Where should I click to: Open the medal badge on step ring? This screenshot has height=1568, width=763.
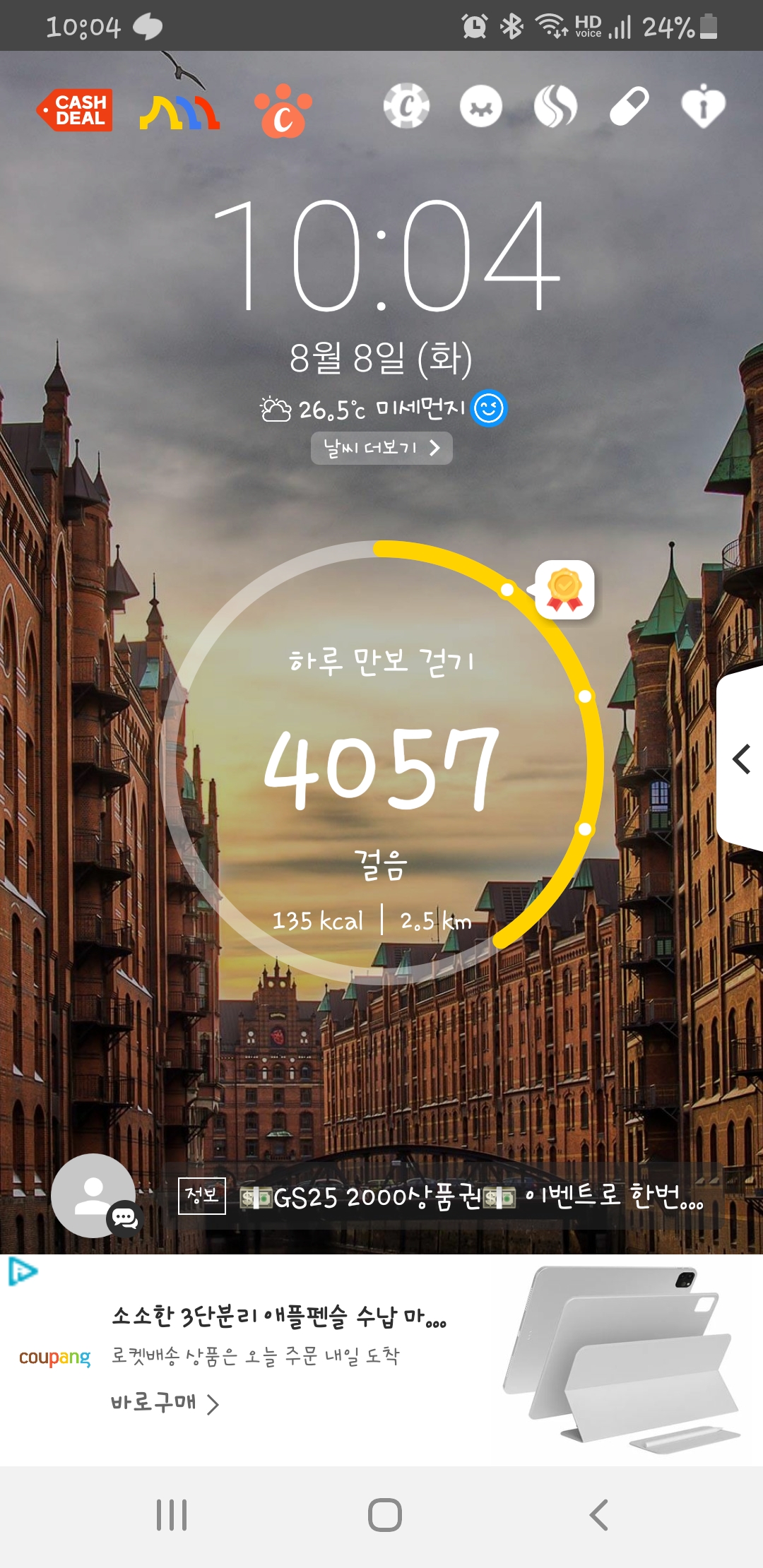tap(564, 590)
